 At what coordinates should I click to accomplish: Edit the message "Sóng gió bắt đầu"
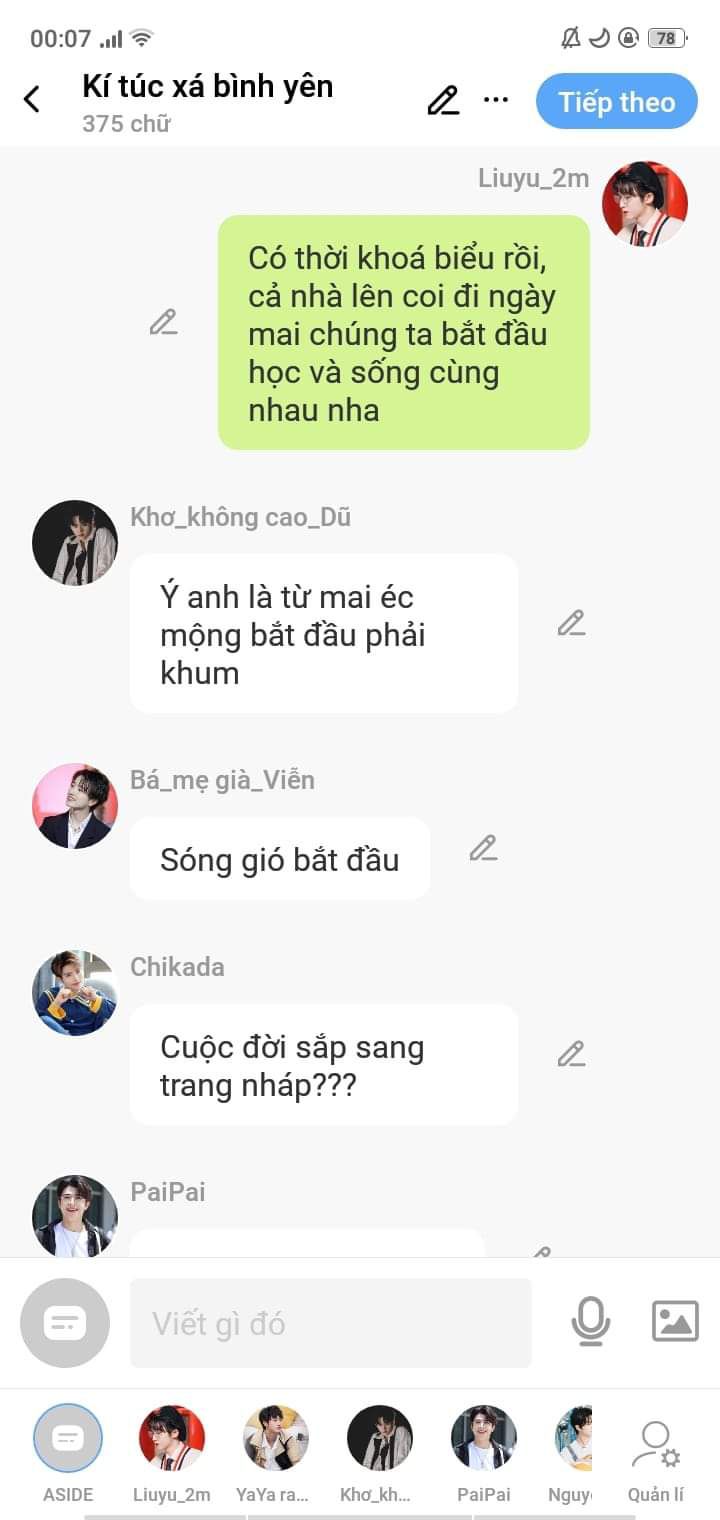point(483,849)
